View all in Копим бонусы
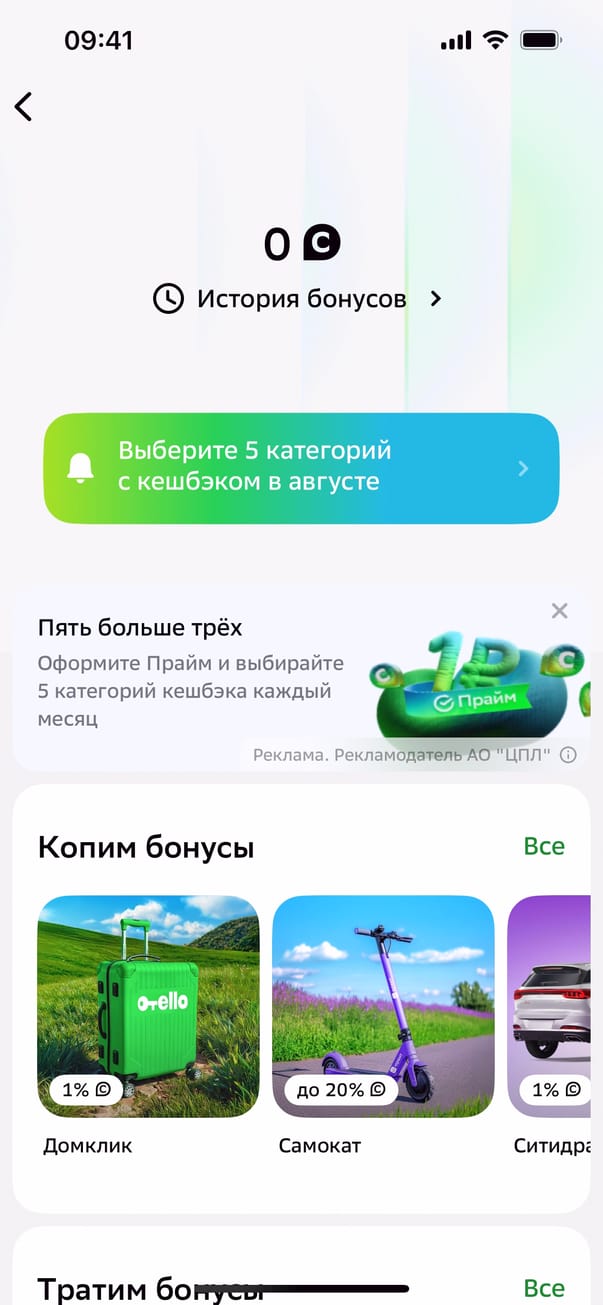 (544, 846)
